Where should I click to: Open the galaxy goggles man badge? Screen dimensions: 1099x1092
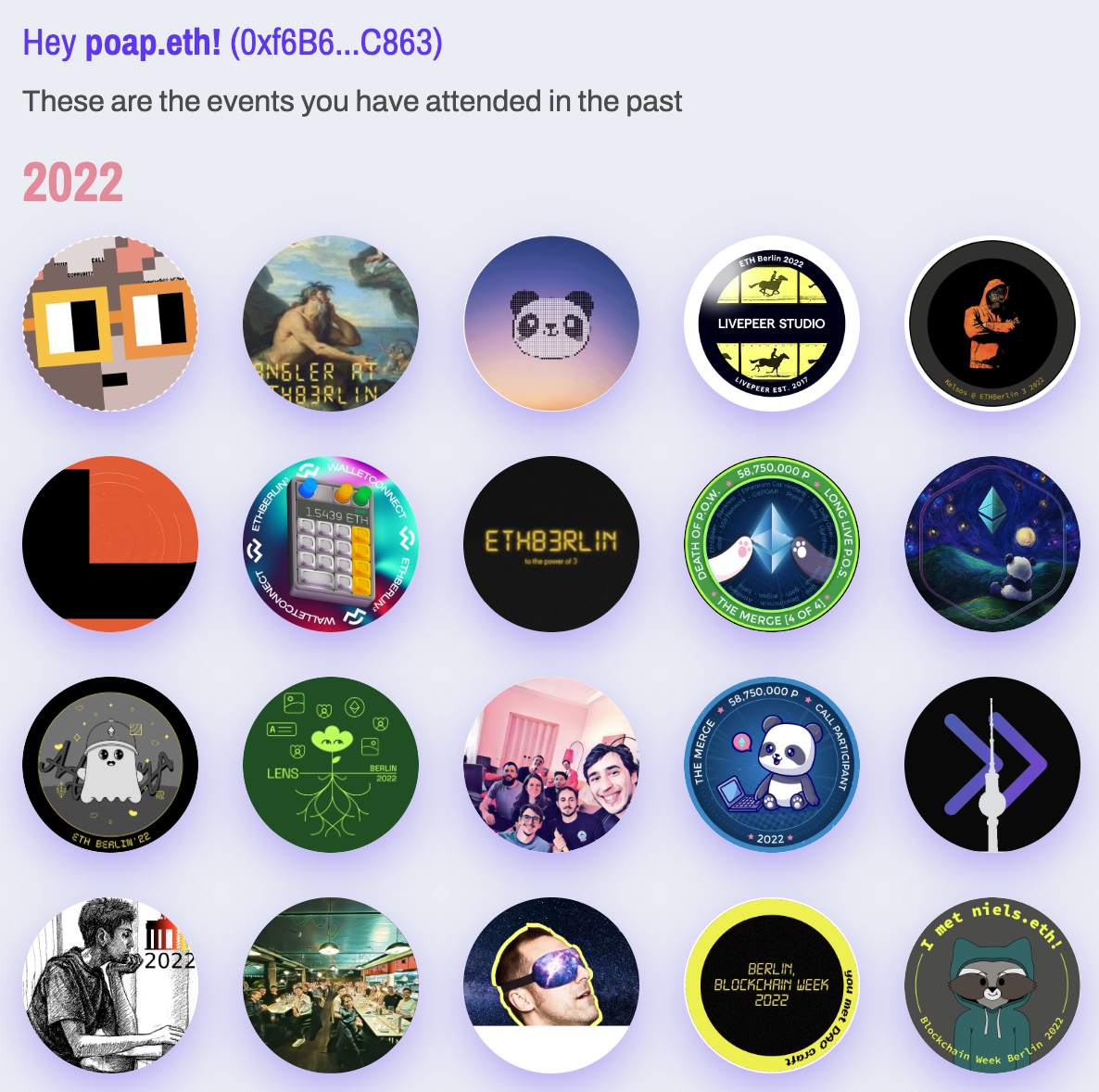[x=551, y=984]
